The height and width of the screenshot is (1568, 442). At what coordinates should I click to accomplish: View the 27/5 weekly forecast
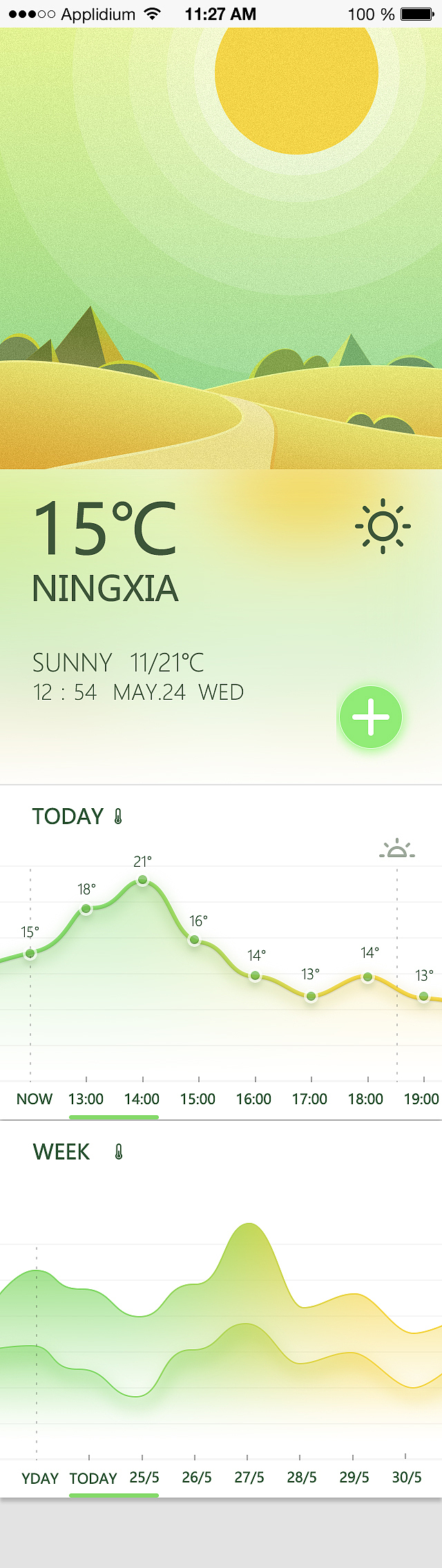tap(249, 1478)
